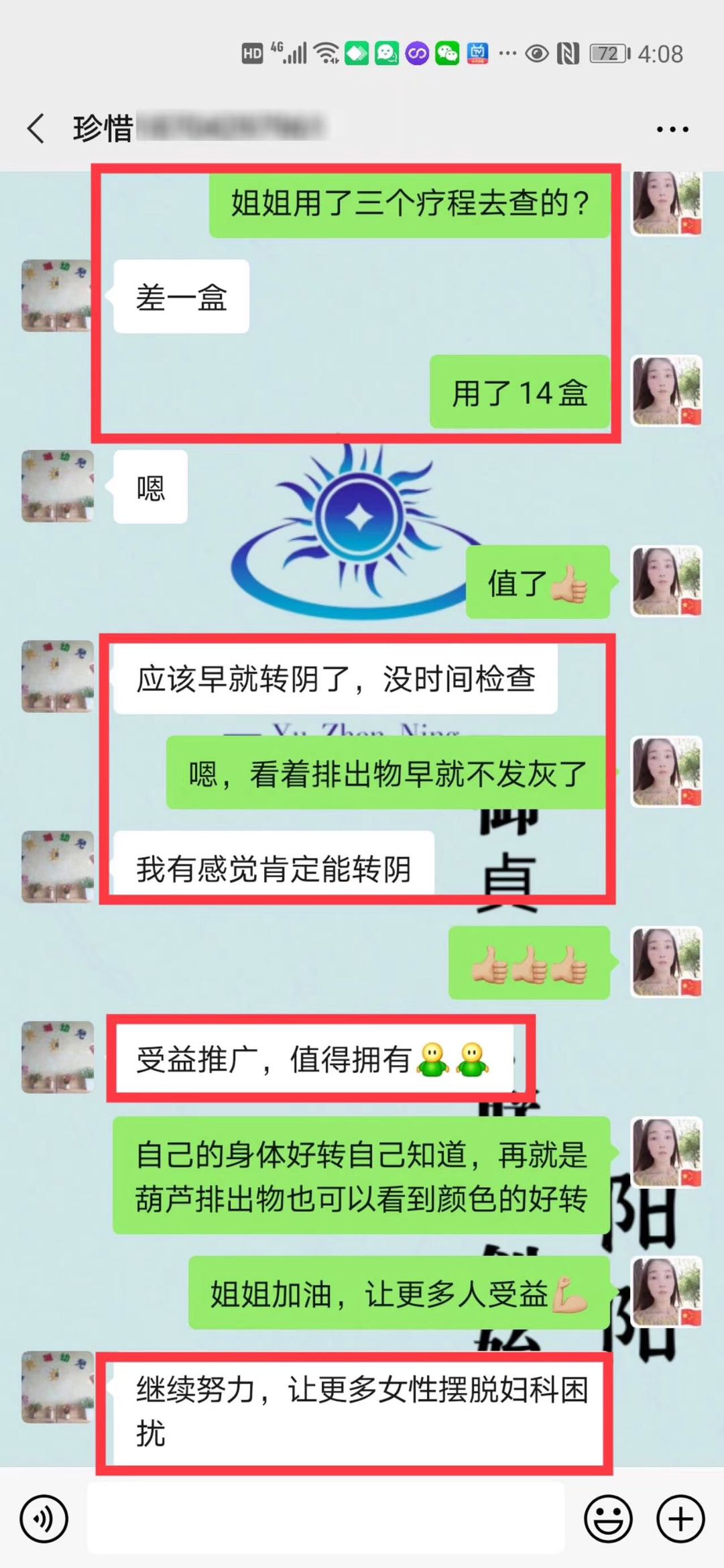The width and height of the screenshot is (724, 1568).
Task: Open the emoji sticker panel
Action: 608,1518
